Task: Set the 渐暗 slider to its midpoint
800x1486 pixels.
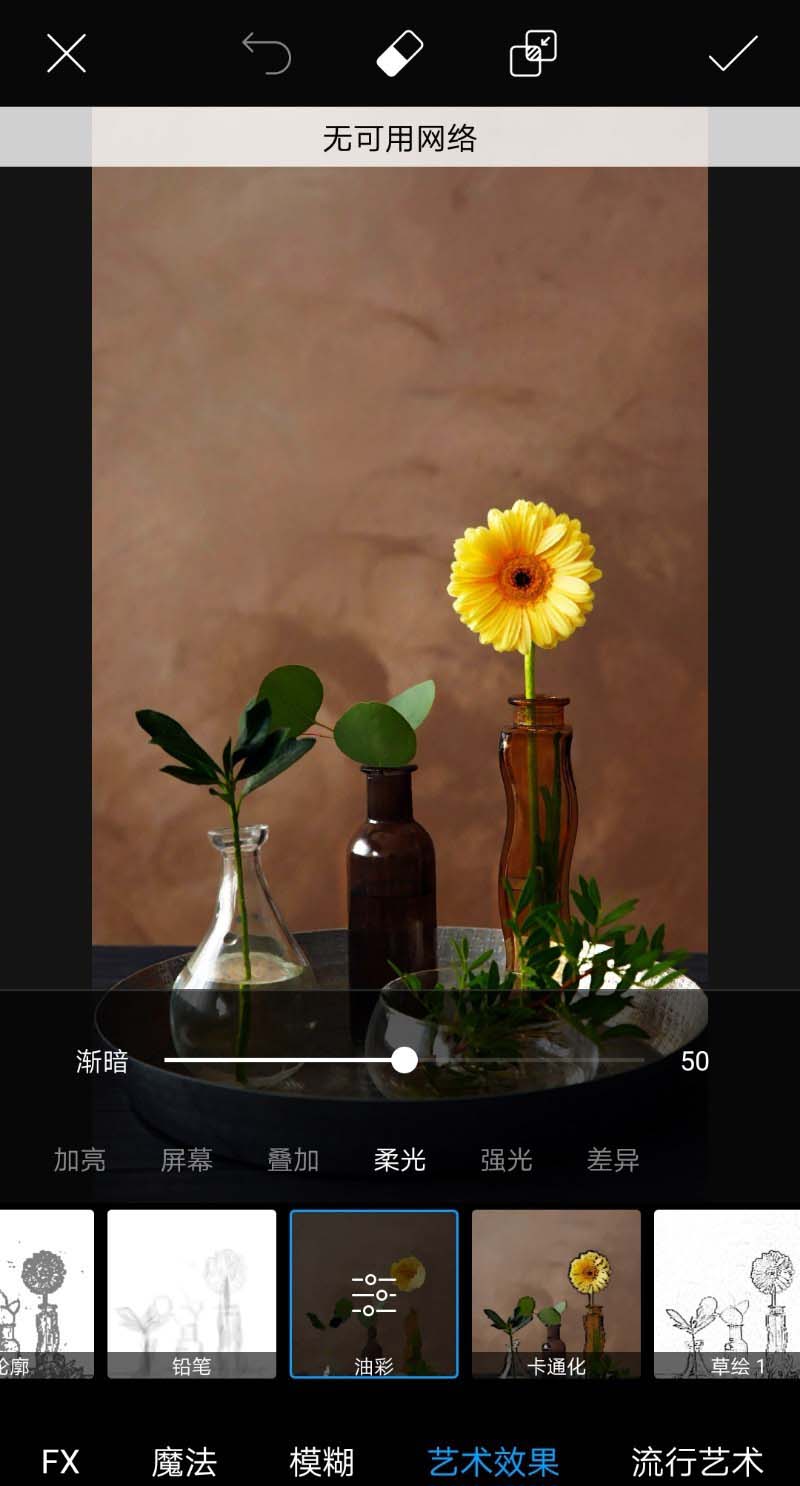Action: 404,1060
